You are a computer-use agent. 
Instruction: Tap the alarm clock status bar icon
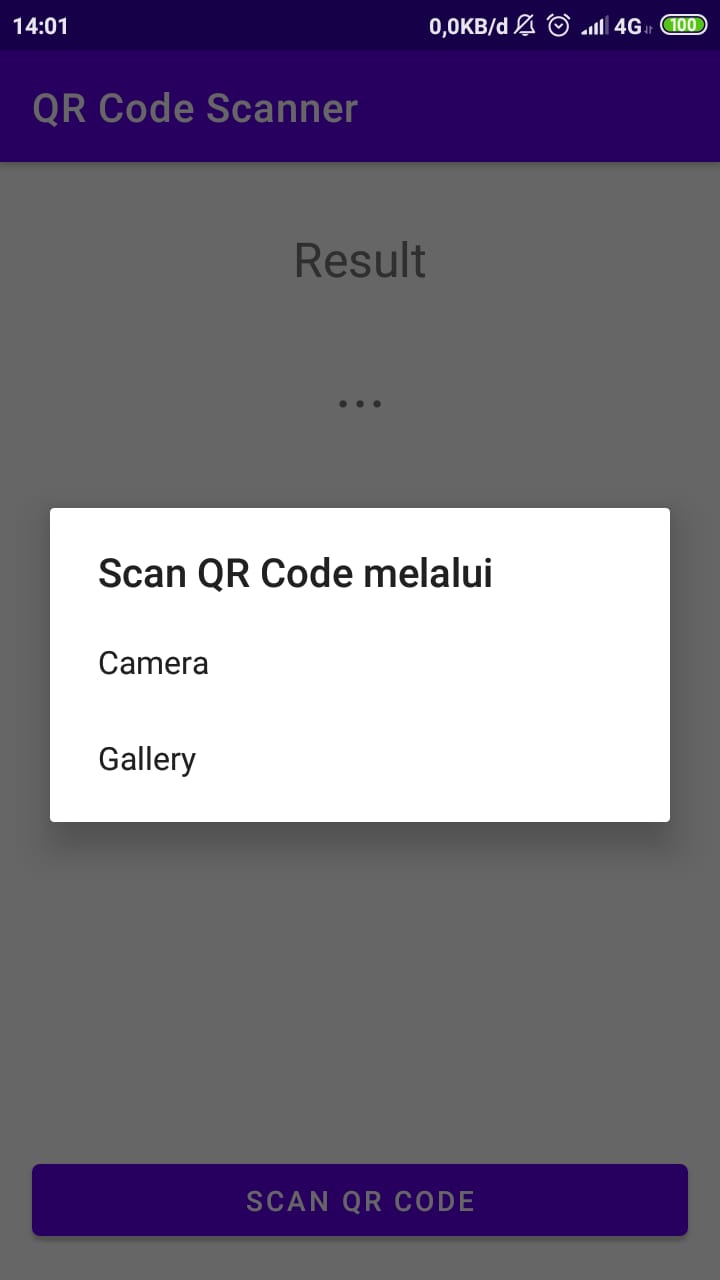pos(556,25)
